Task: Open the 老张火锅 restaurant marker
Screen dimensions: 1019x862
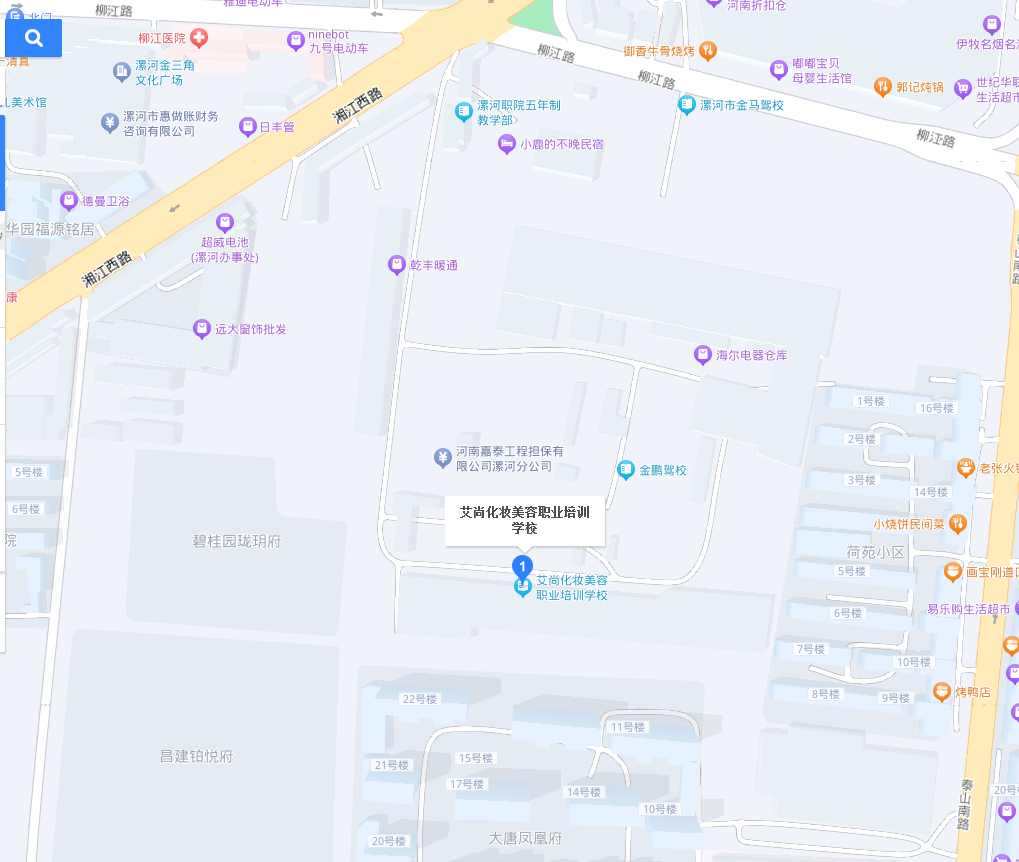Action: coord(966,467)
